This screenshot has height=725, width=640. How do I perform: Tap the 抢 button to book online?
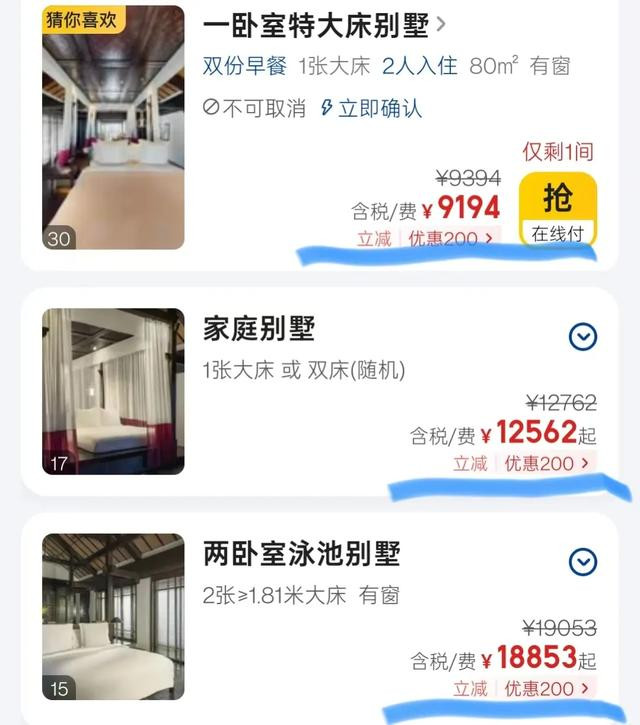557,208
